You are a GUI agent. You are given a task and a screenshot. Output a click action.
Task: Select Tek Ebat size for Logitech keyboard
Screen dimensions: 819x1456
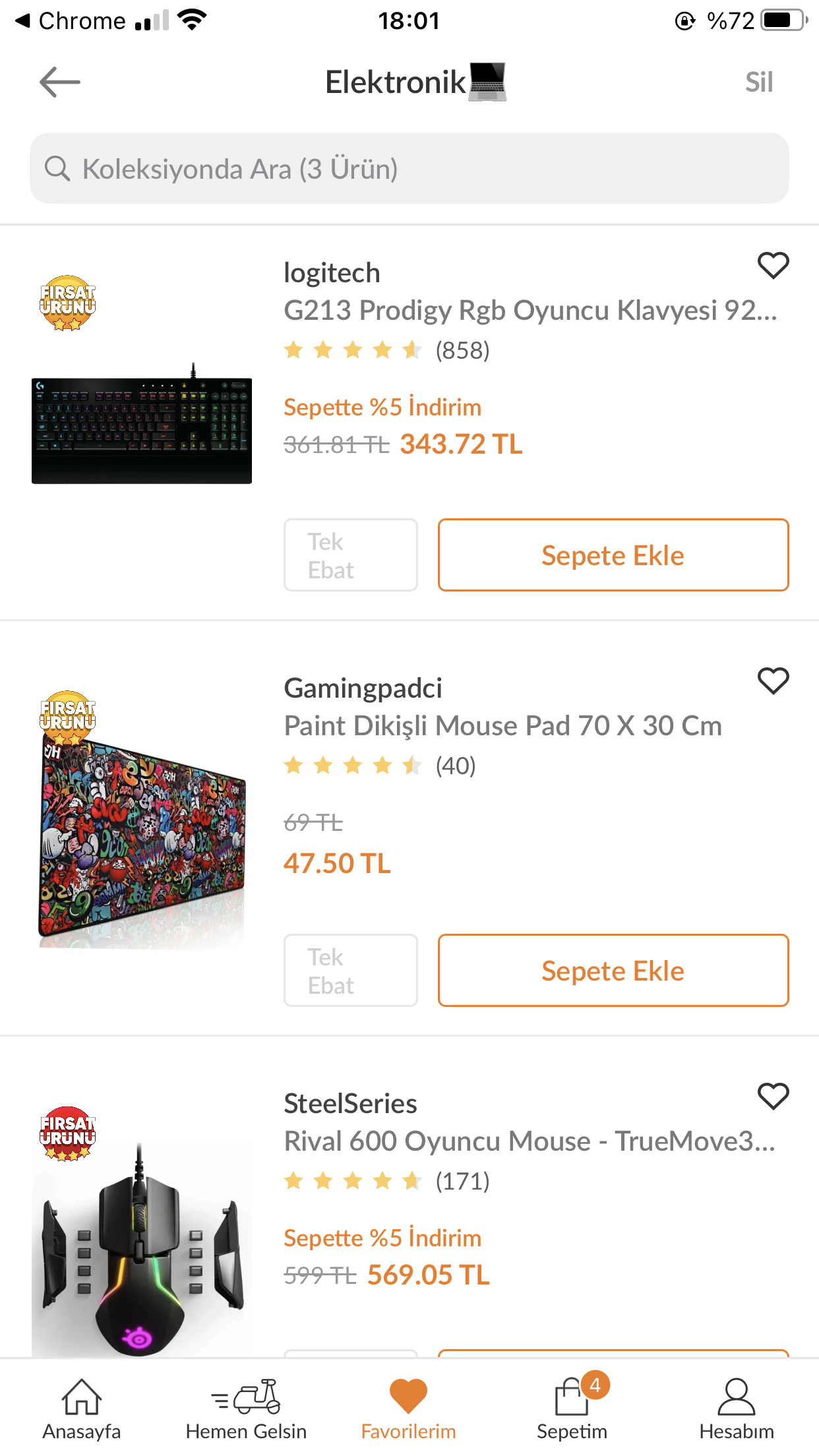[350, 555]
